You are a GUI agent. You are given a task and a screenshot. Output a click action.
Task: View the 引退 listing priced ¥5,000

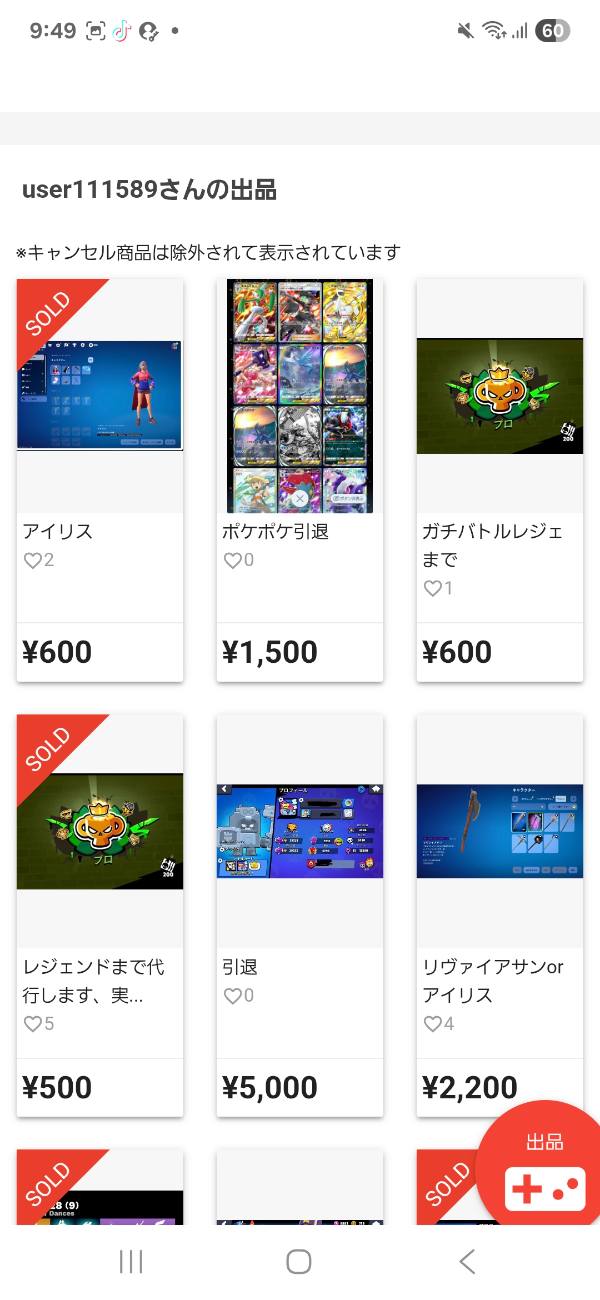(x=300, y=915)
